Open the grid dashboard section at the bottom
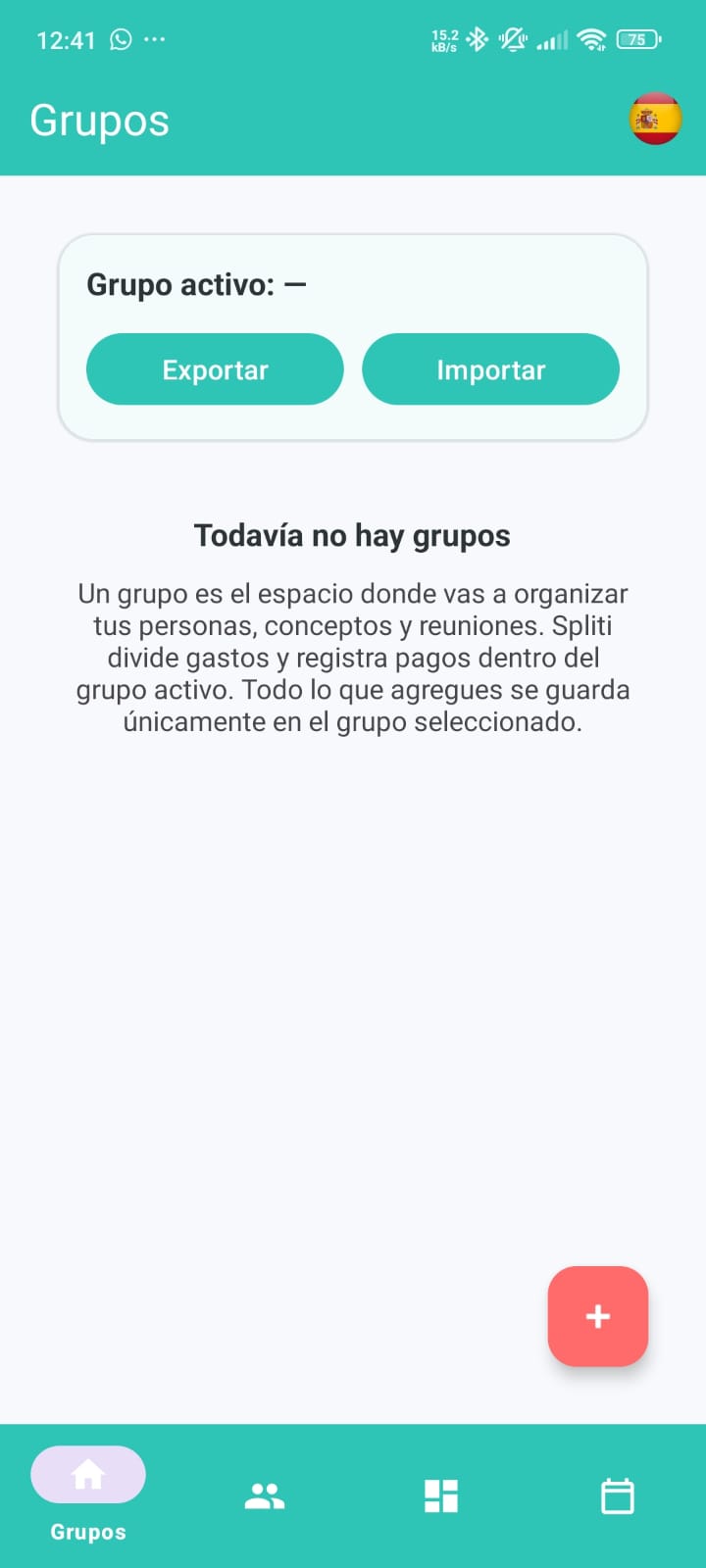 click(x=440, y=1493)
